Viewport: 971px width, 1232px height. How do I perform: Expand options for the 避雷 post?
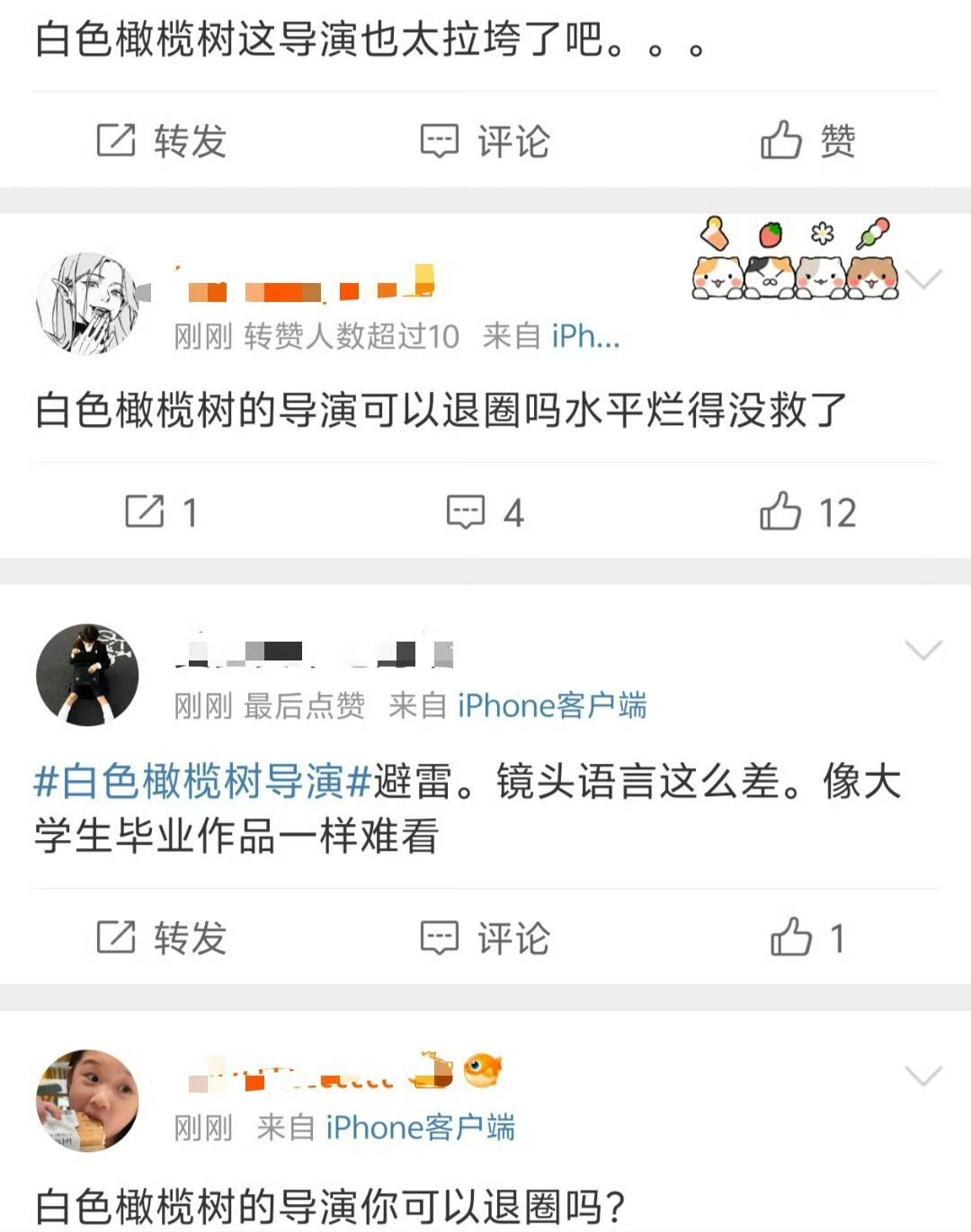pos(923,650)
